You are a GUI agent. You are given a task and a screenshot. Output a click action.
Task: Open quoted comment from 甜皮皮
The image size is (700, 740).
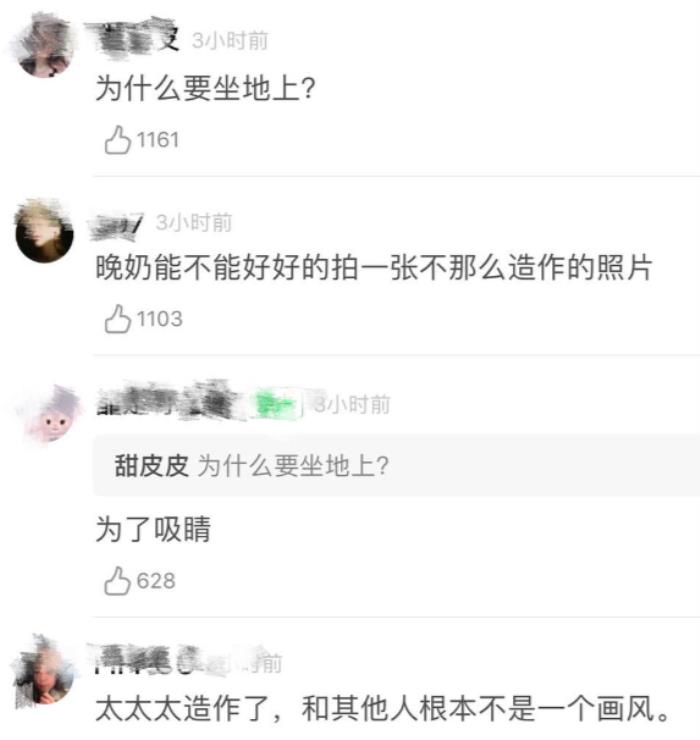pos(390,466)
